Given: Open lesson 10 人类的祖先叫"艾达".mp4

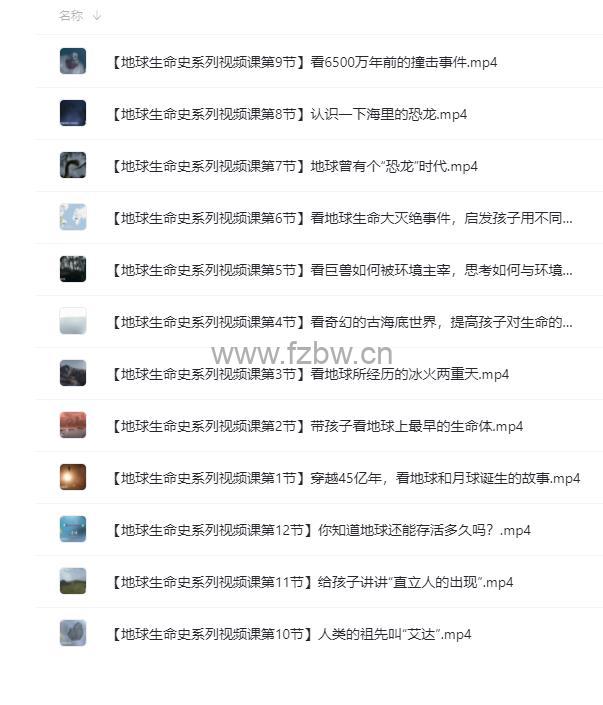Looking at the screenshot, I should pyautogui.click(x=292, y=634).
